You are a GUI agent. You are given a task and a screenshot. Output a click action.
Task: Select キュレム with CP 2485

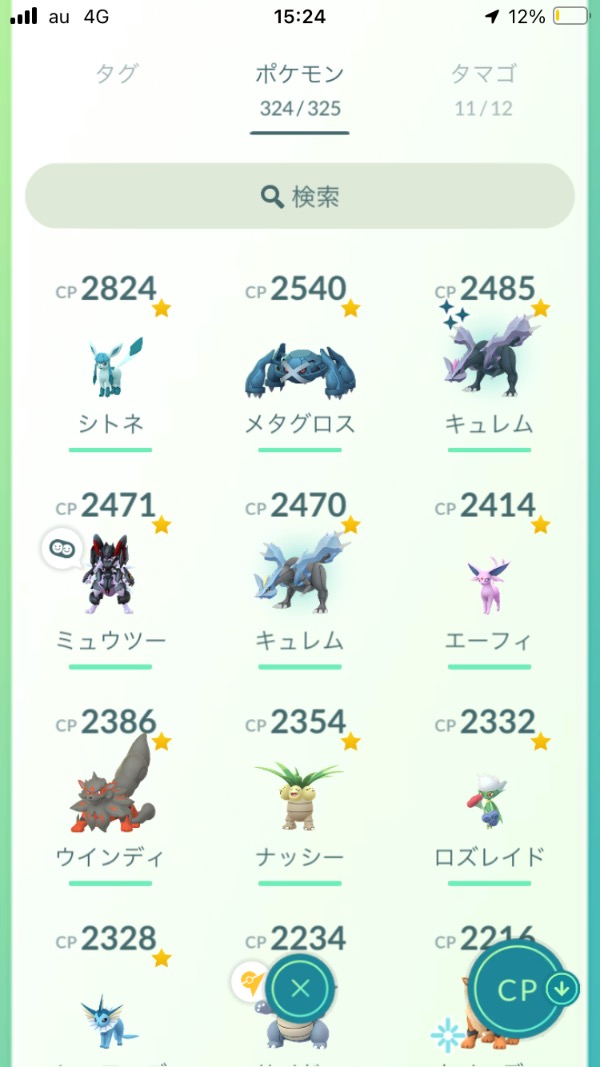[x=489, y=362]
